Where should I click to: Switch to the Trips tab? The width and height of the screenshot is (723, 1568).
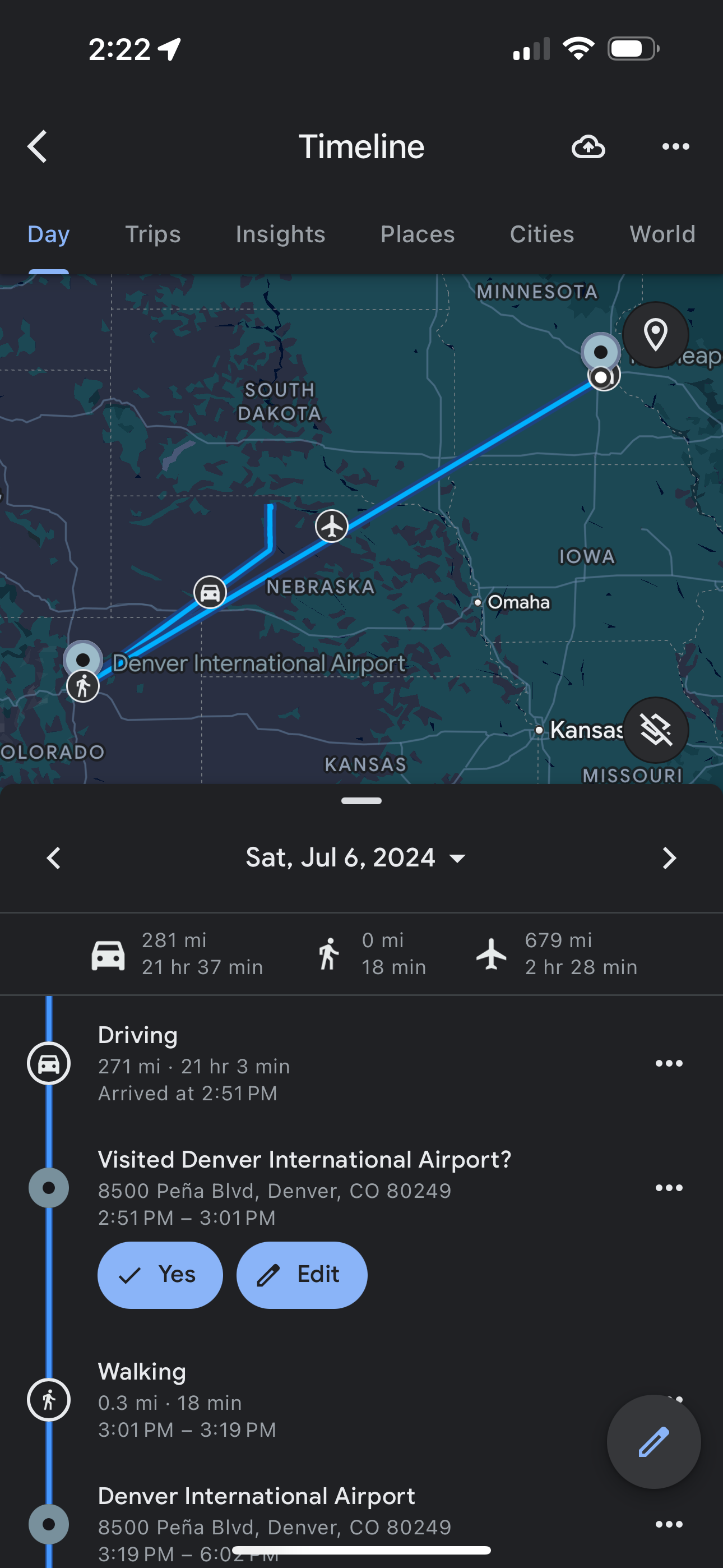(153, 234)
